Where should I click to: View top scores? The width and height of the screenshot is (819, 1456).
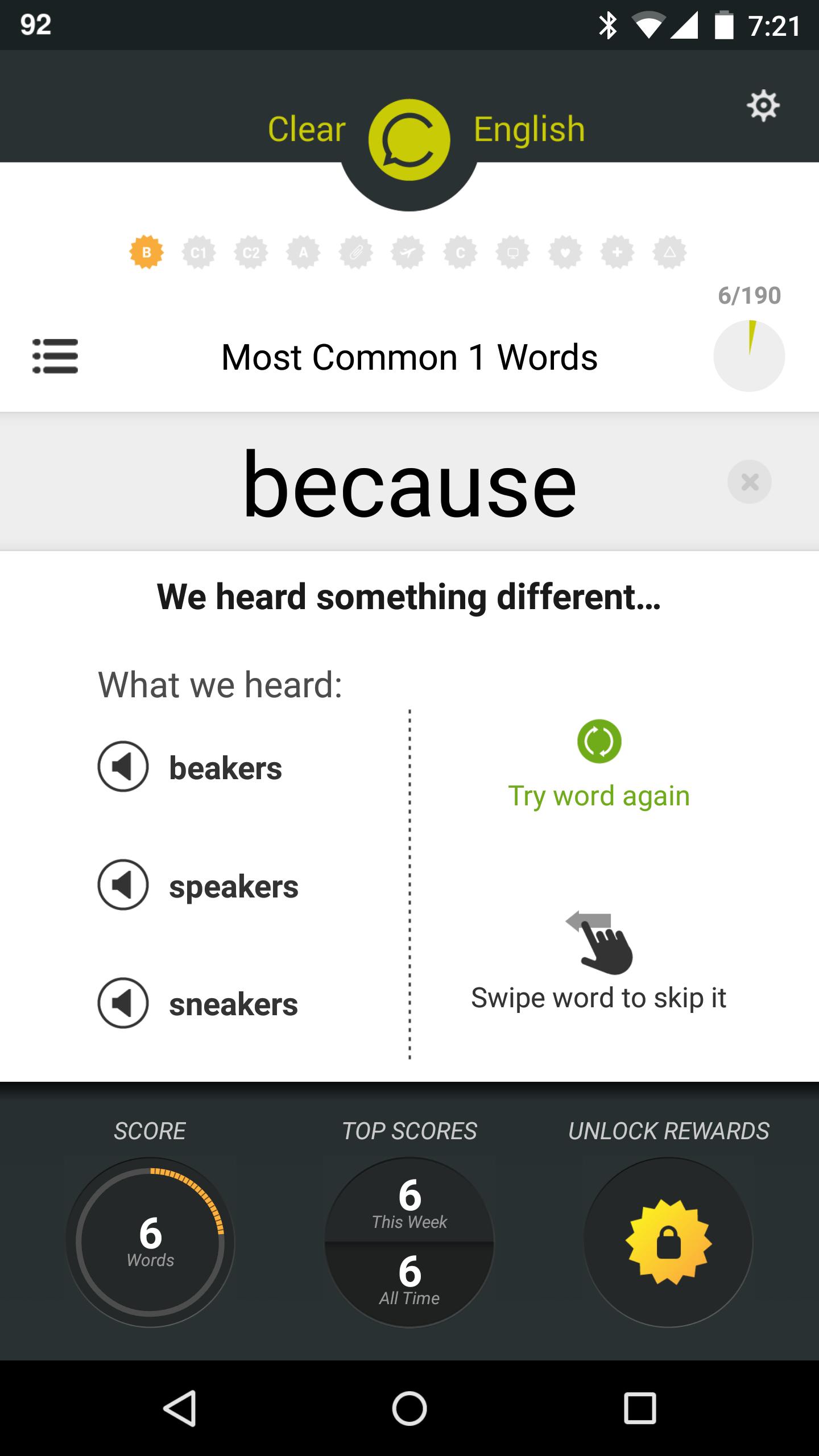(x=409, y=1242)
